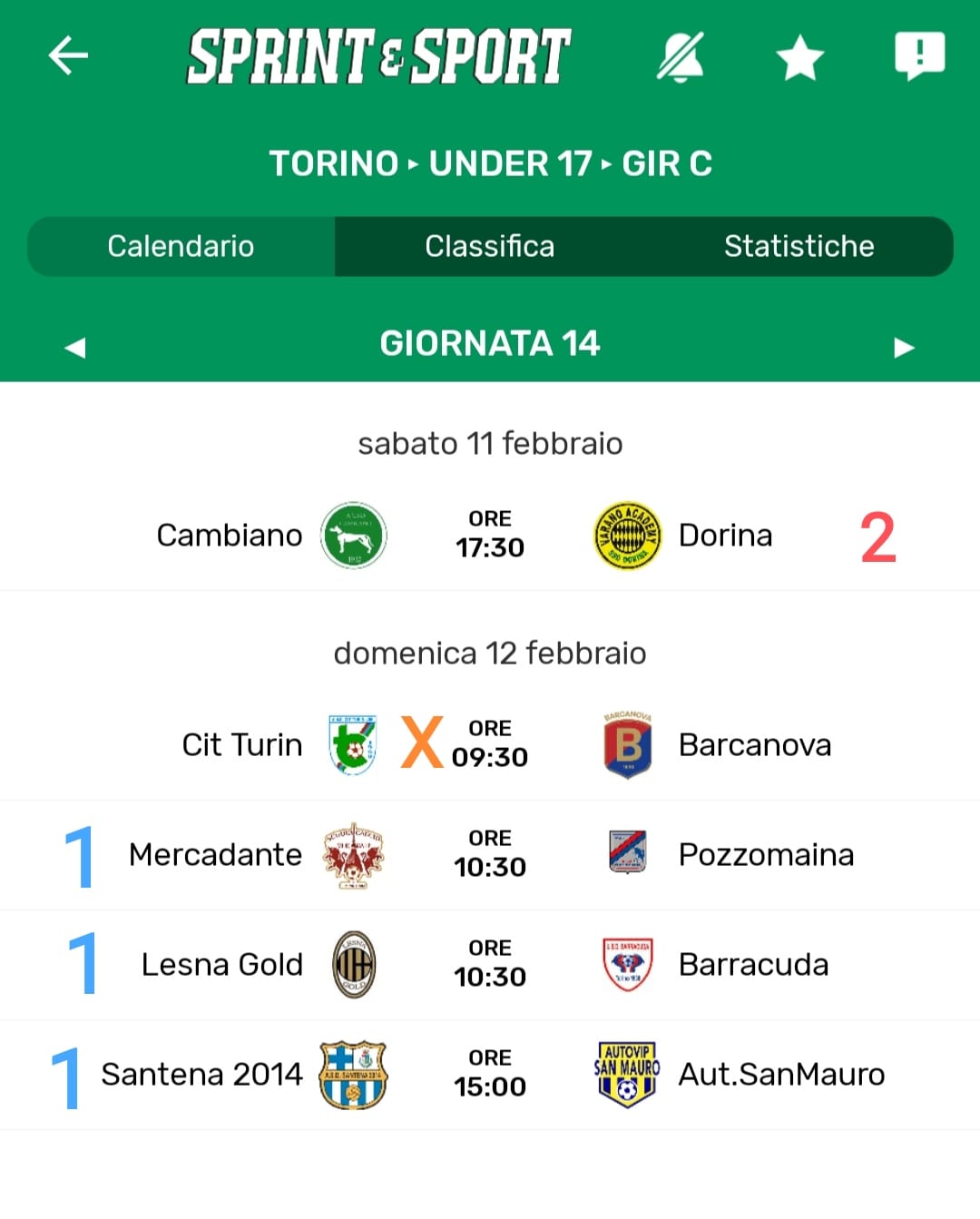Switch to the Classifica tab
The image size is (980, 1219).
[489, 246]
